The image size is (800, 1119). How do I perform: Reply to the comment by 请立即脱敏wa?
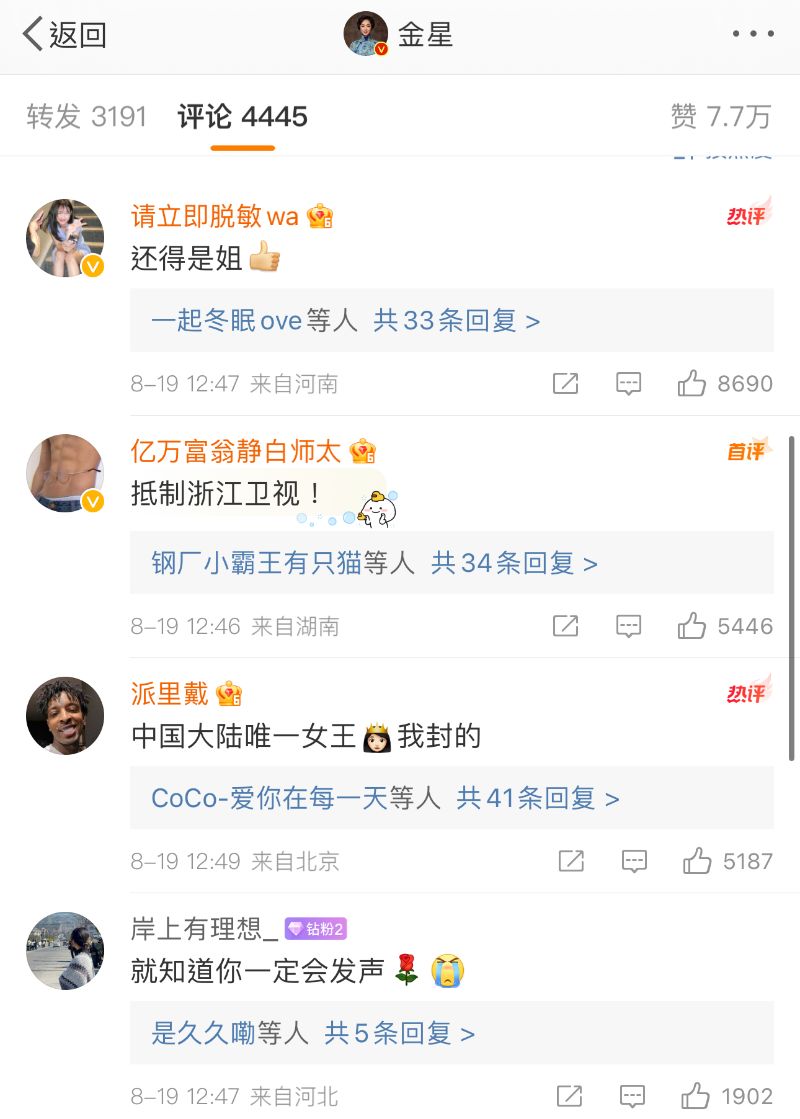628,384
